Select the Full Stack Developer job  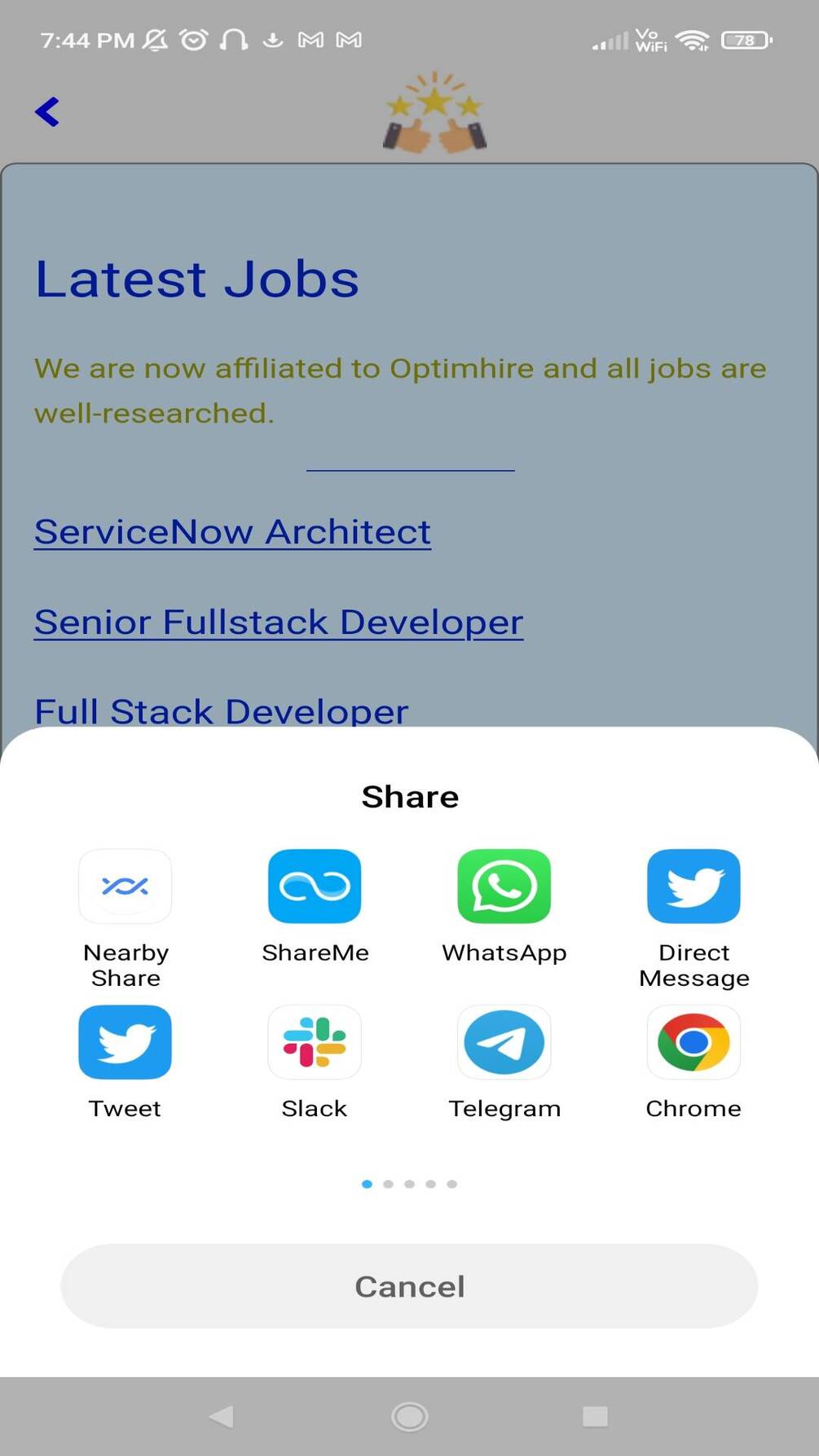[x=221, y=710]
